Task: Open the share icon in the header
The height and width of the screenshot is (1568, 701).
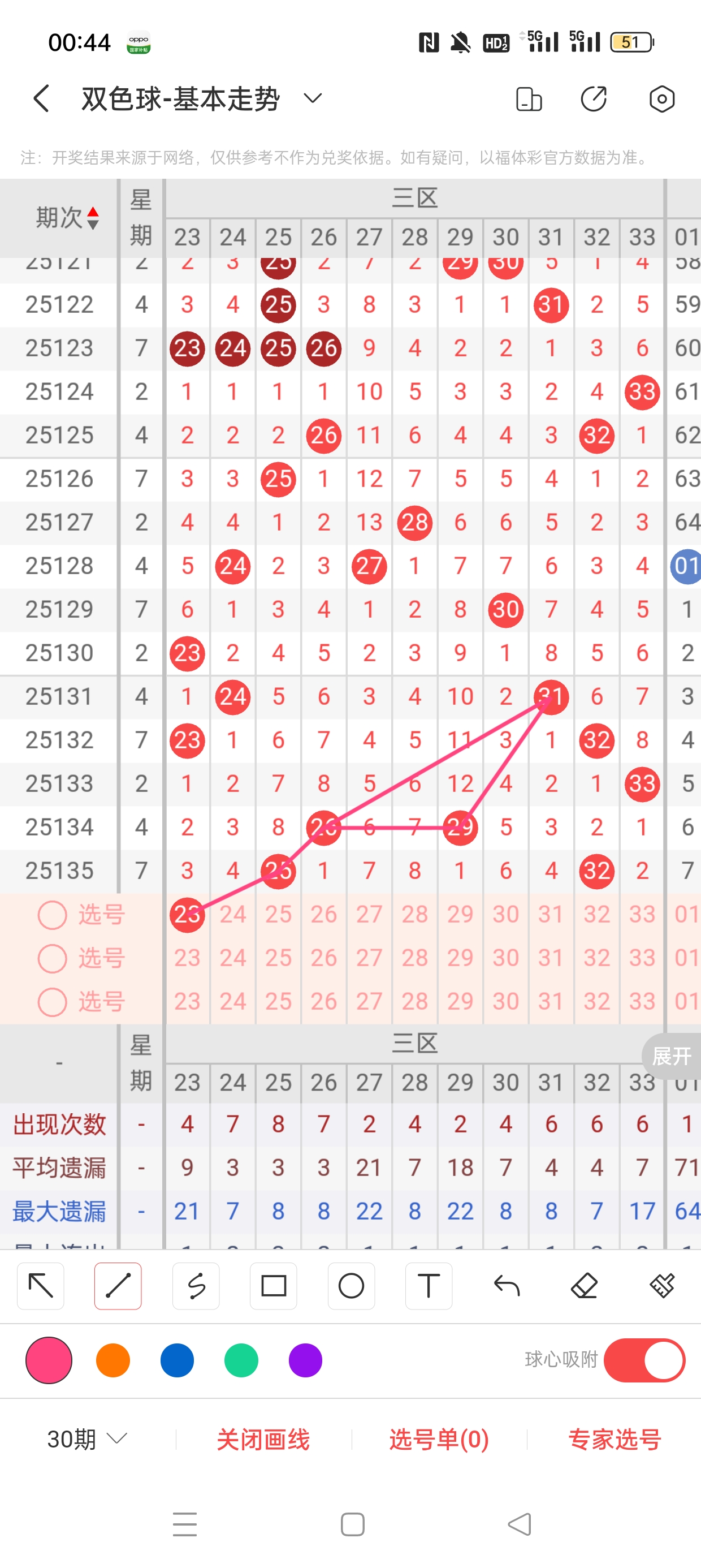Action: [x=593, y=98]
